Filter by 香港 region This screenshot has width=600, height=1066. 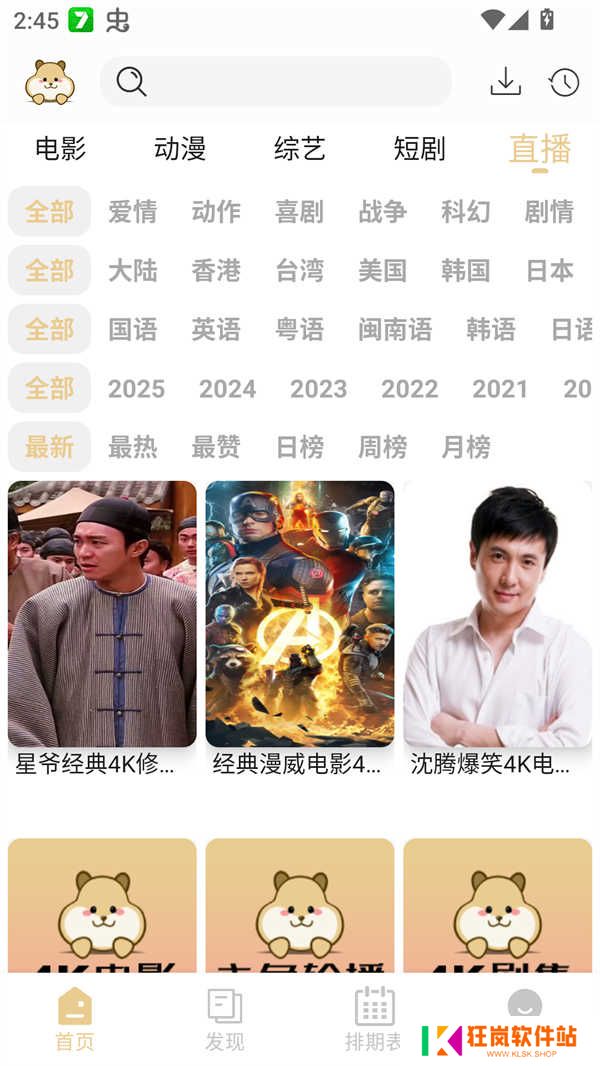point(216,270)
